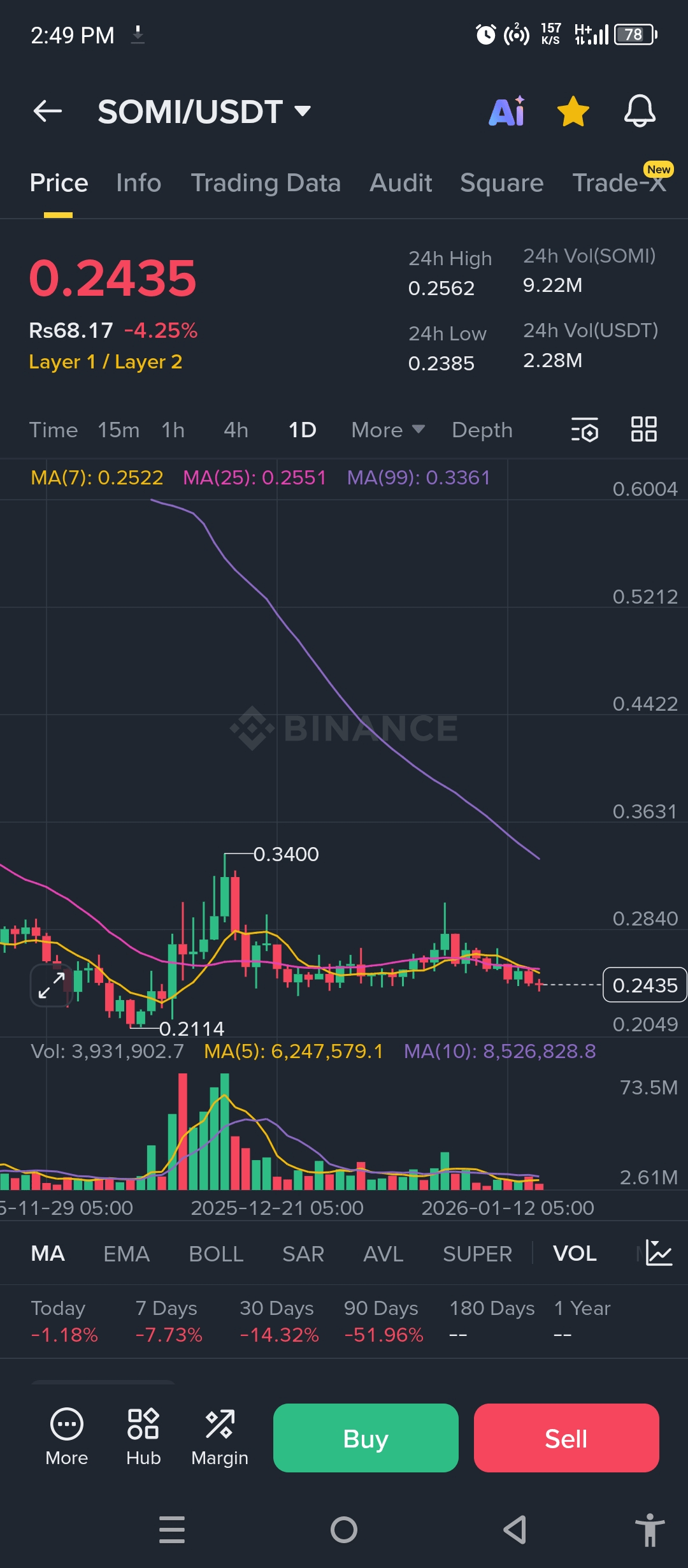The width and height of the screenshot is (688, 1568).
Task: Tap the system home button
Action: coord(344,1530)
